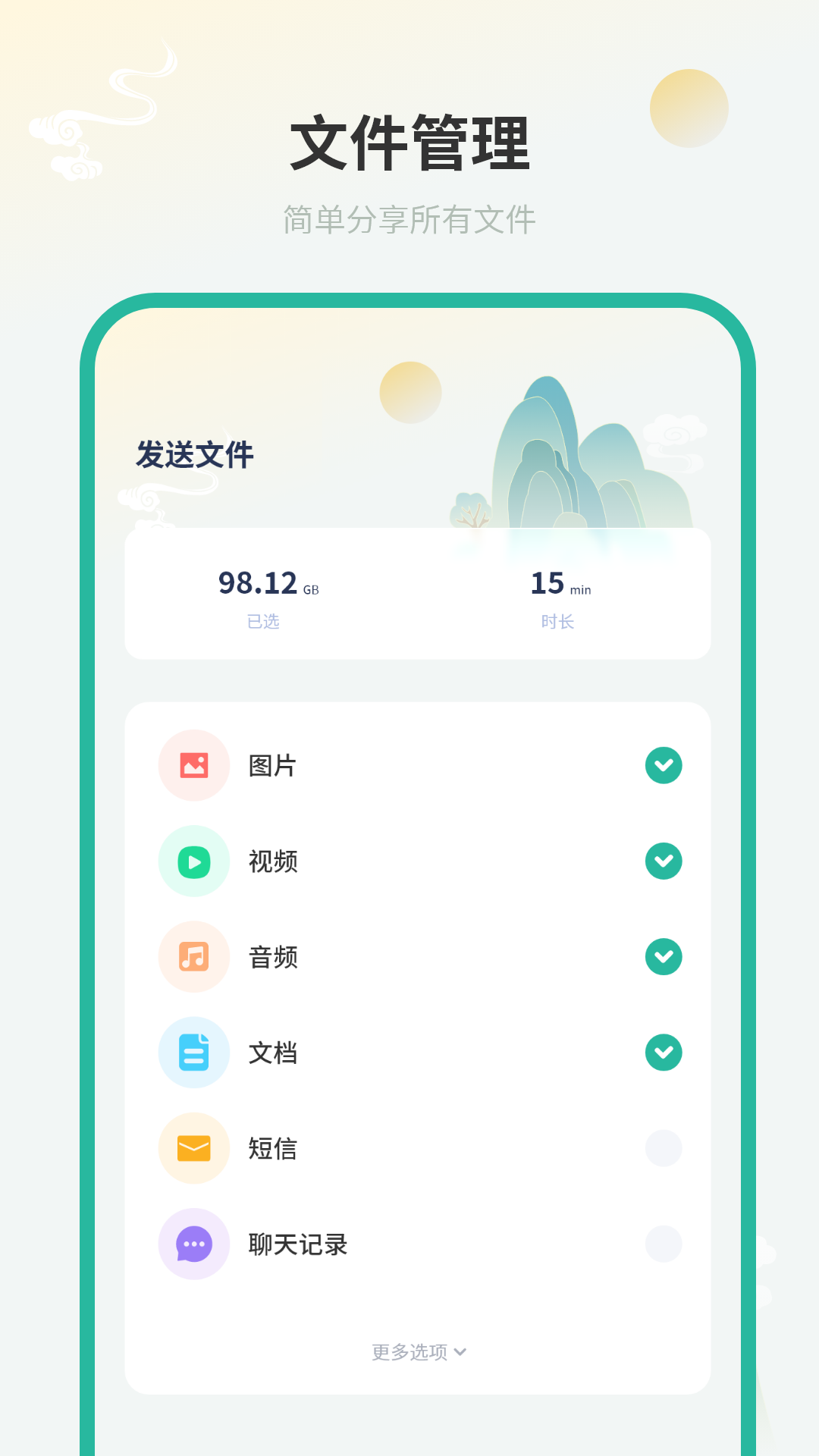Screen dimensions: 819x1456
Task: Click the 短信 envelope icon
Action: 193,1148
